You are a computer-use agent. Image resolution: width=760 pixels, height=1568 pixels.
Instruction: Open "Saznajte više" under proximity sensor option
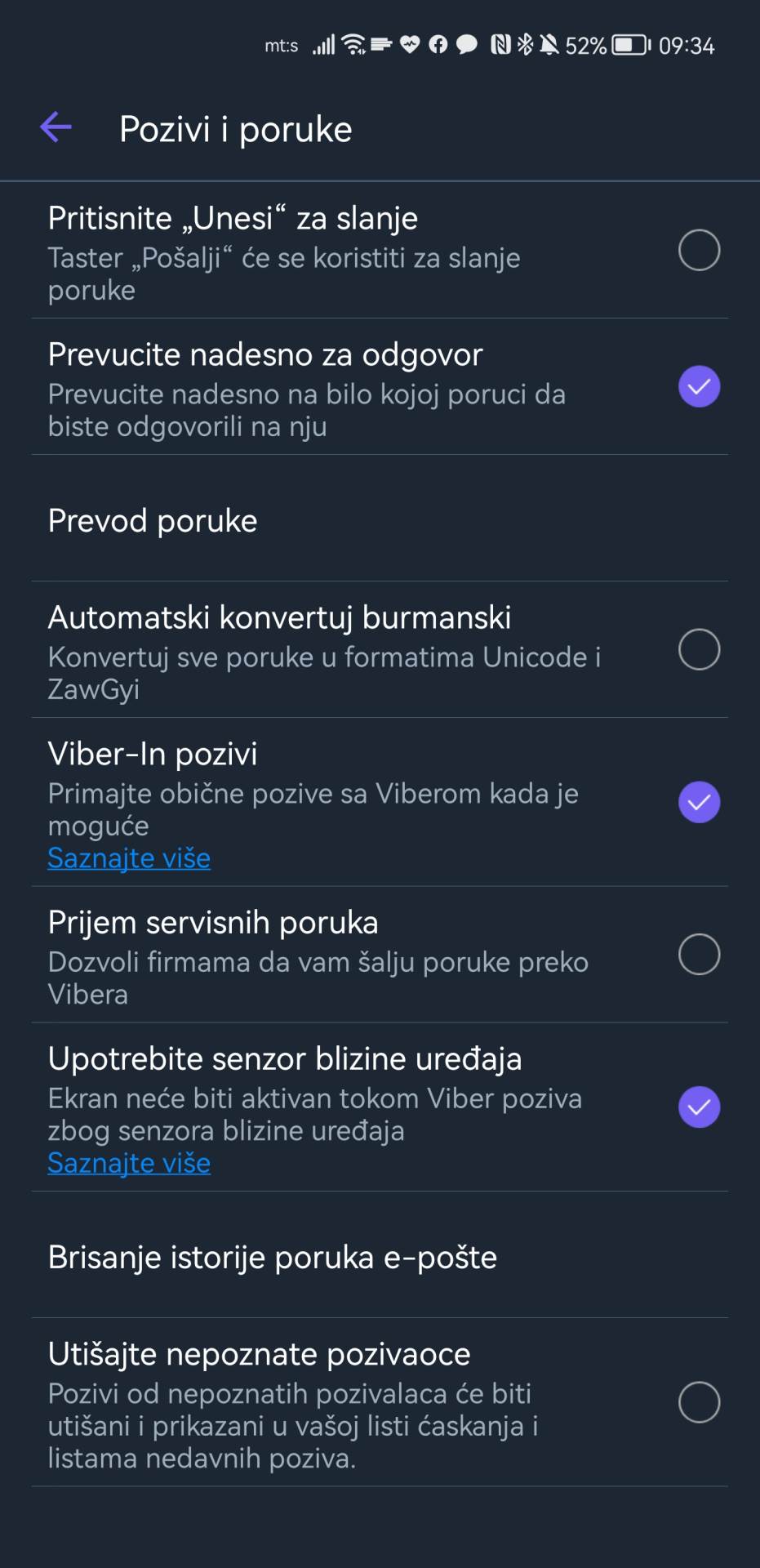coord(128,1163)
